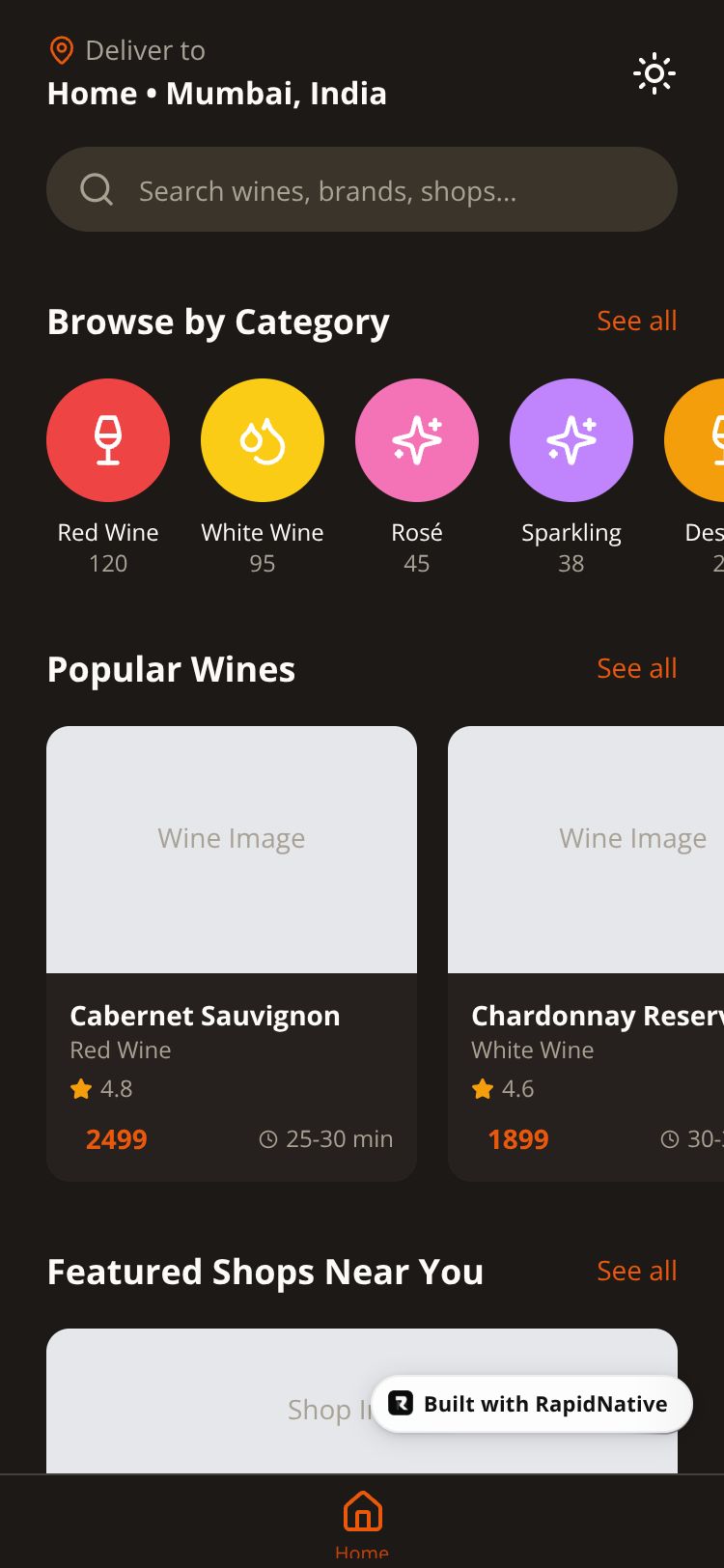See all Popular Wines
This screenshot has height=1568, width=724.
tap(636, 669)
